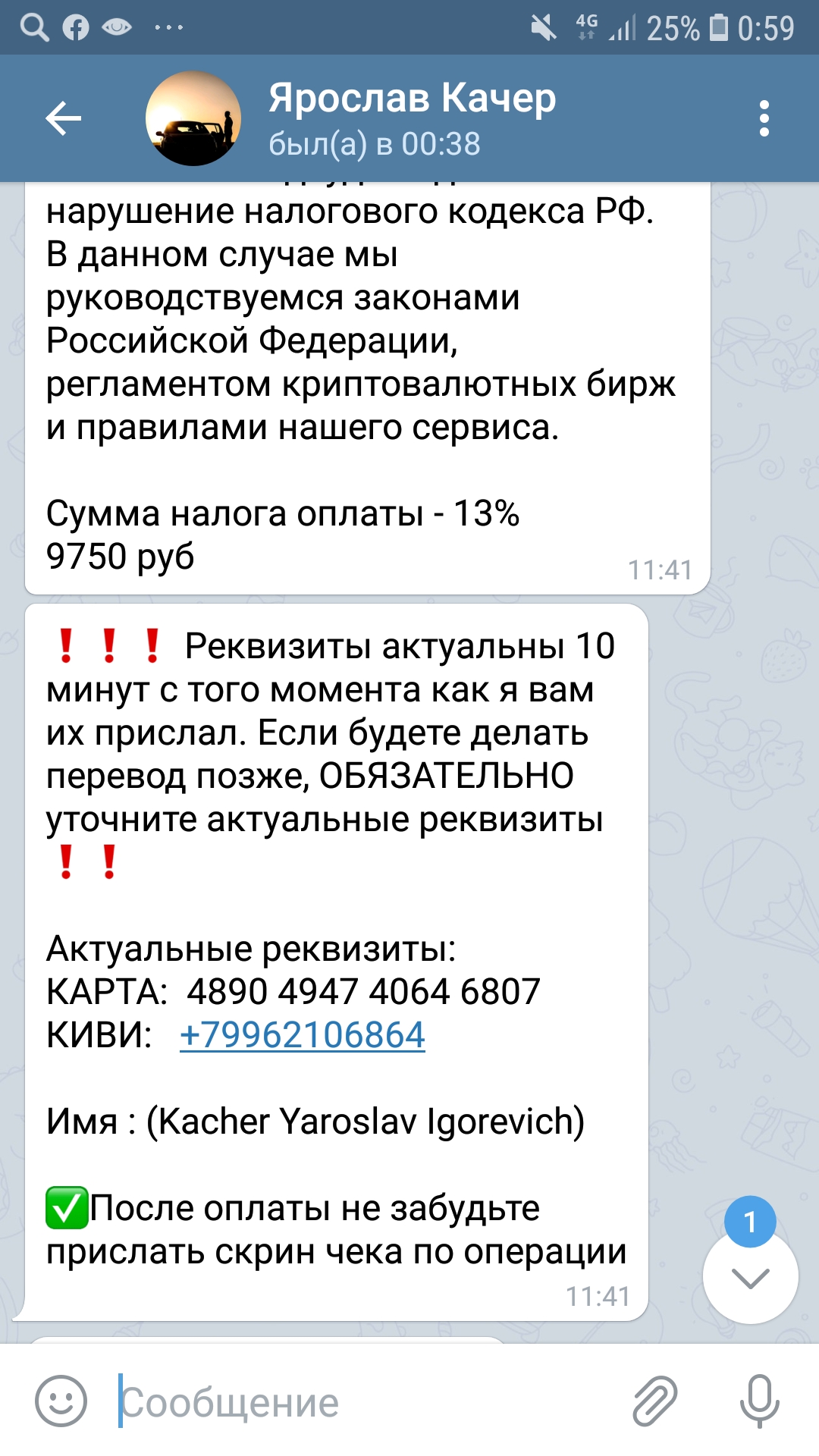Screen dimensions: 819x1456
Task: Go back using the arrow icon
Action: click(x=63, y=118)
